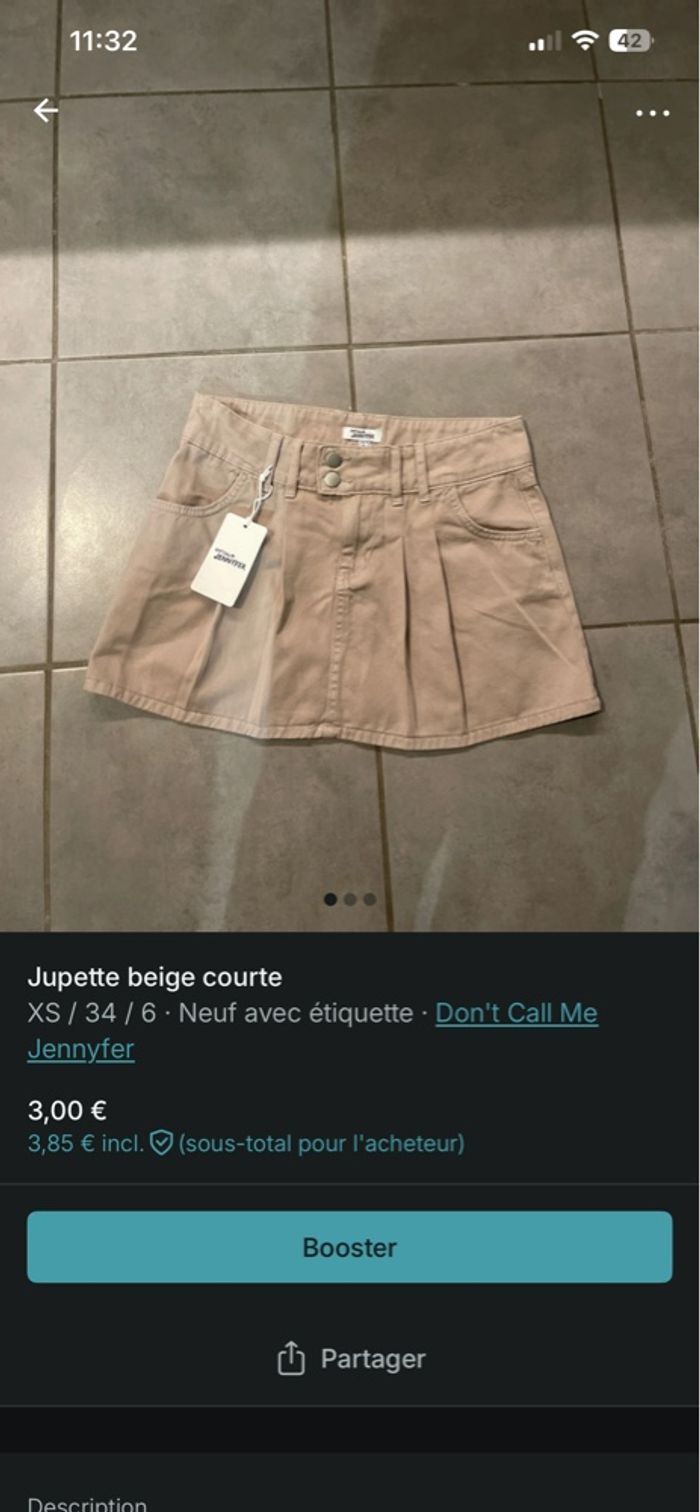Open the Don't Call Me Jennyfer brand link
This screenshot has height=1512, width=700.
[x=516, y=1013]
